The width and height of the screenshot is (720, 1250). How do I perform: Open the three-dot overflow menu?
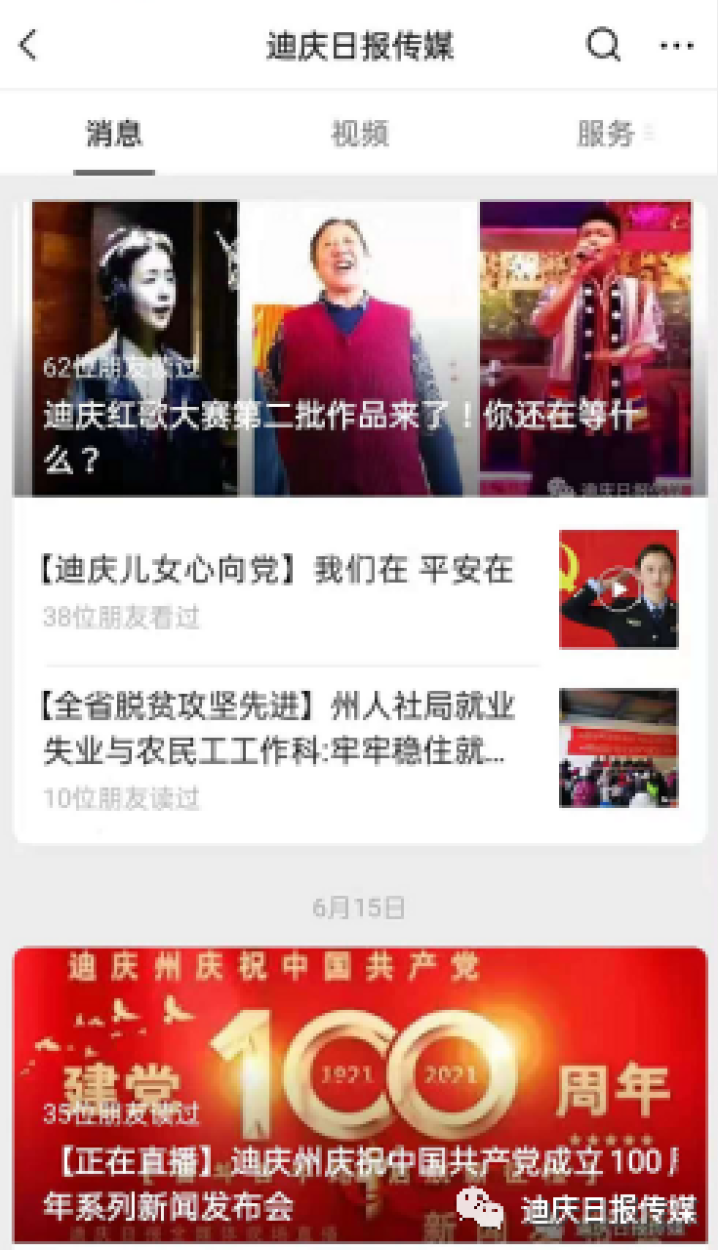tap(677, 45)
